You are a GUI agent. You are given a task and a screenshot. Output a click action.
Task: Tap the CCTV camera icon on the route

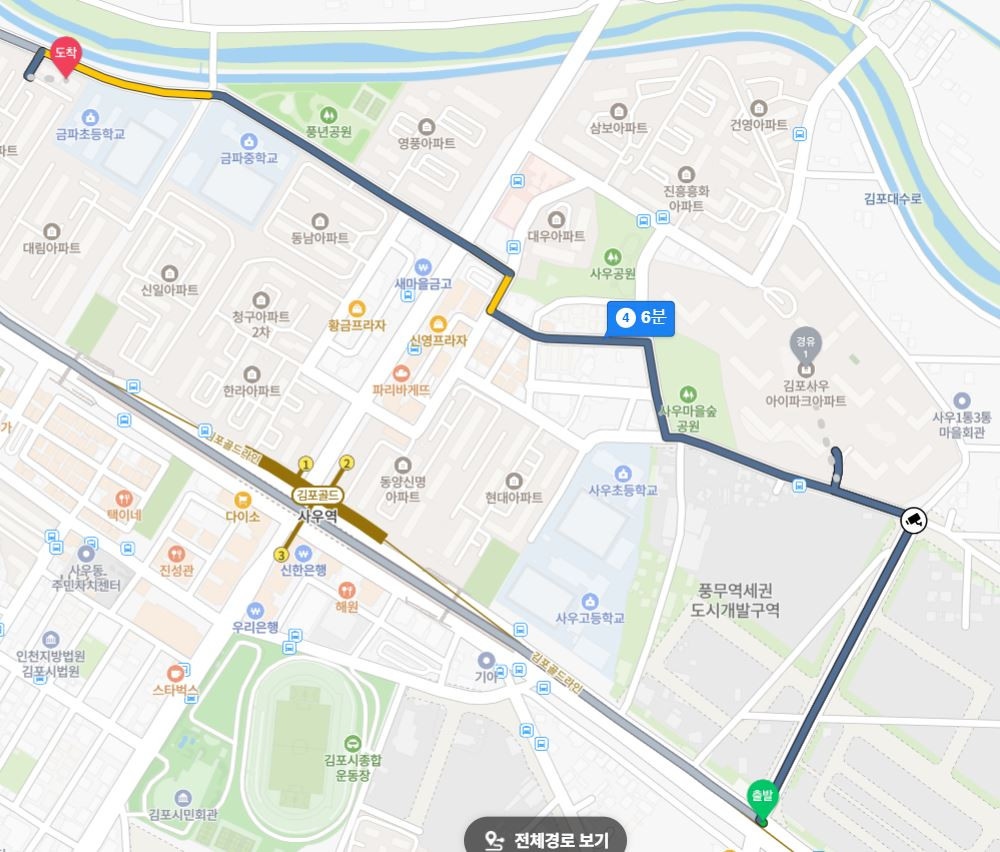coord(912,519)
